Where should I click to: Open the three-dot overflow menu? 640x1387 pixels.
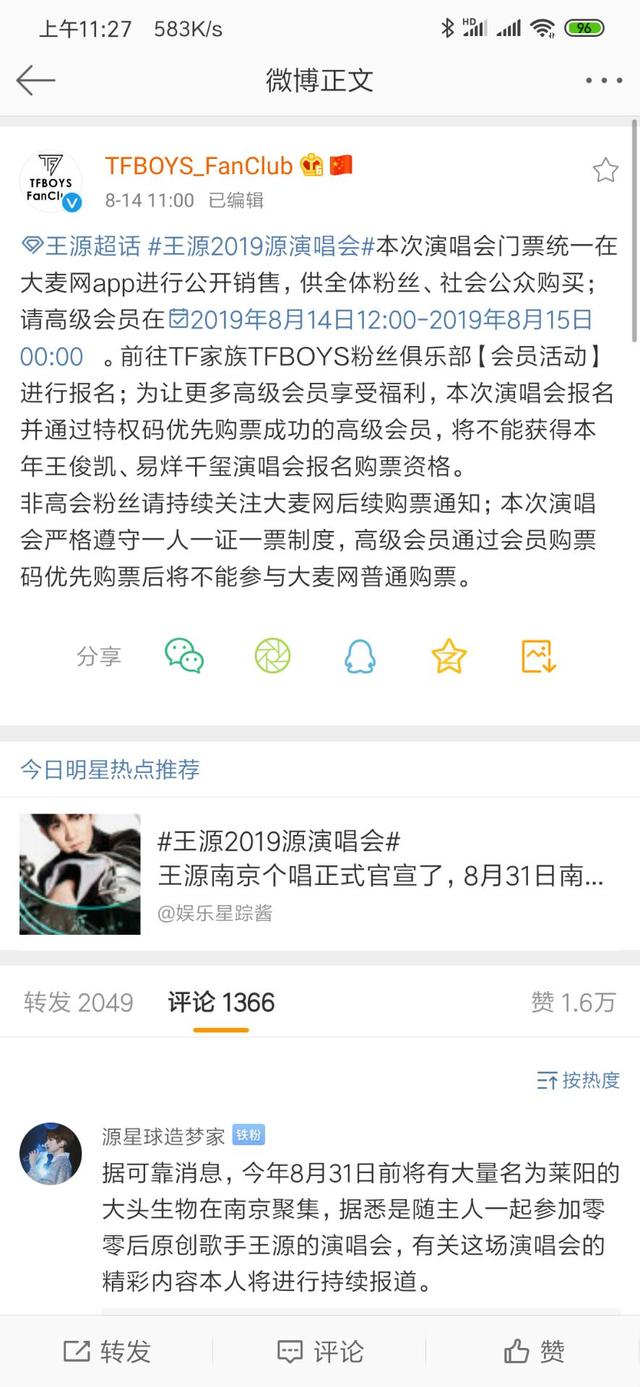pyautogui.click(x=603, y=80)
